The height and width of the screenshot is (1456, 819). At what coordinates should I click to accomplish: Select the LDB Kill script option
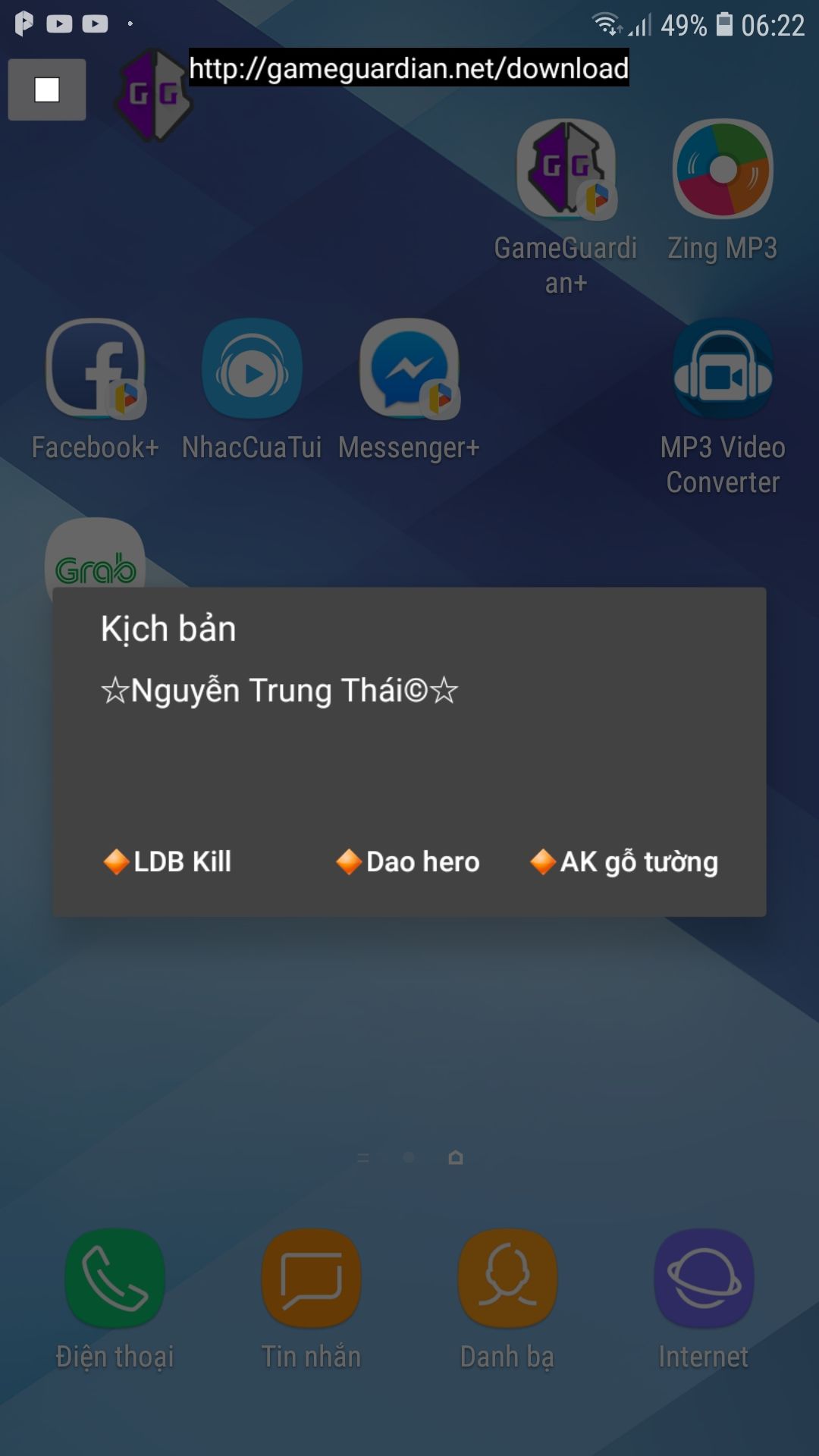pyautogui.click(x=168, y=861)
